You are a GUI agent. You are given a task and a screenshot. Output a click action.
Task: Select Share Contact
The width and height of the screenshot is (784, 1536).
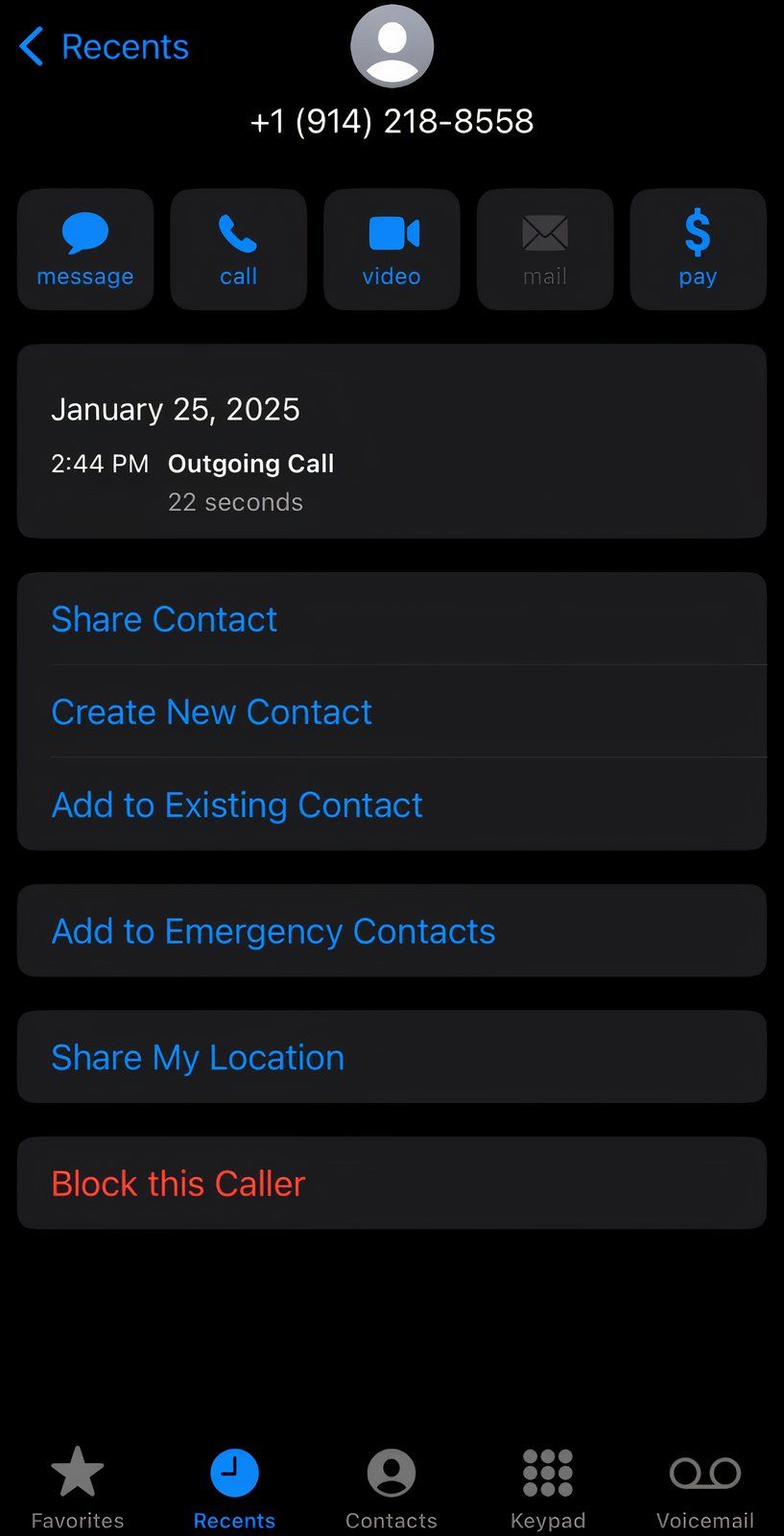coord(164,619)
